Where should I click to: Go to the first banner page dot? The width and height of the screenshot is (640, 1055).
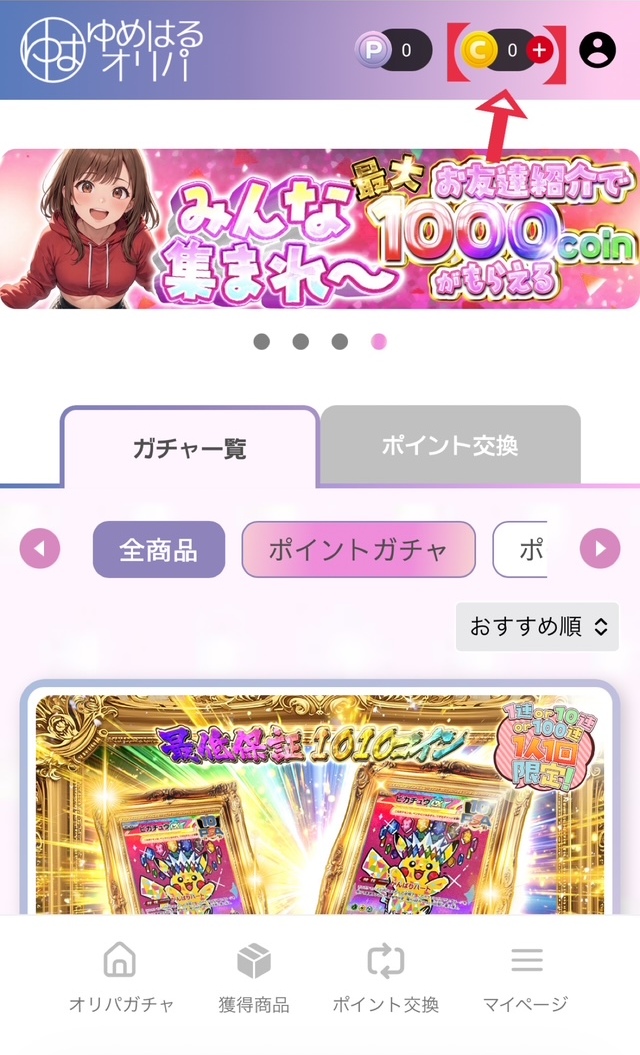[x=262, y=342]
